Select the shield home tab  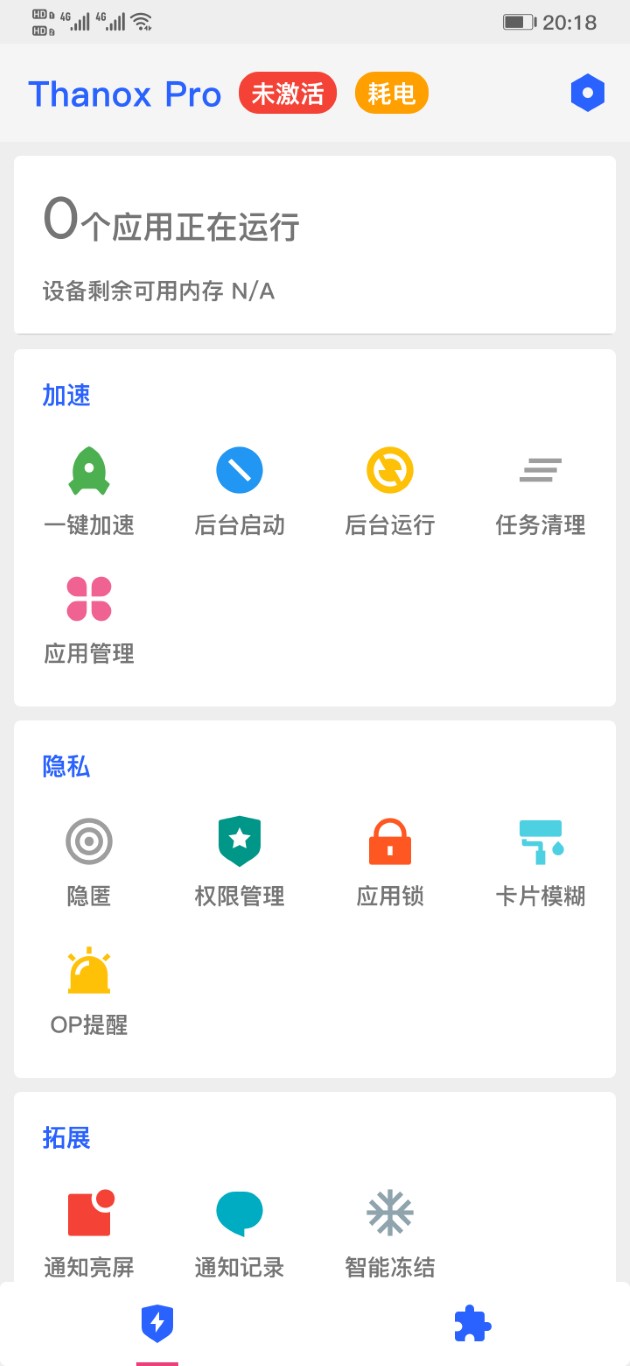(157, 1324)
